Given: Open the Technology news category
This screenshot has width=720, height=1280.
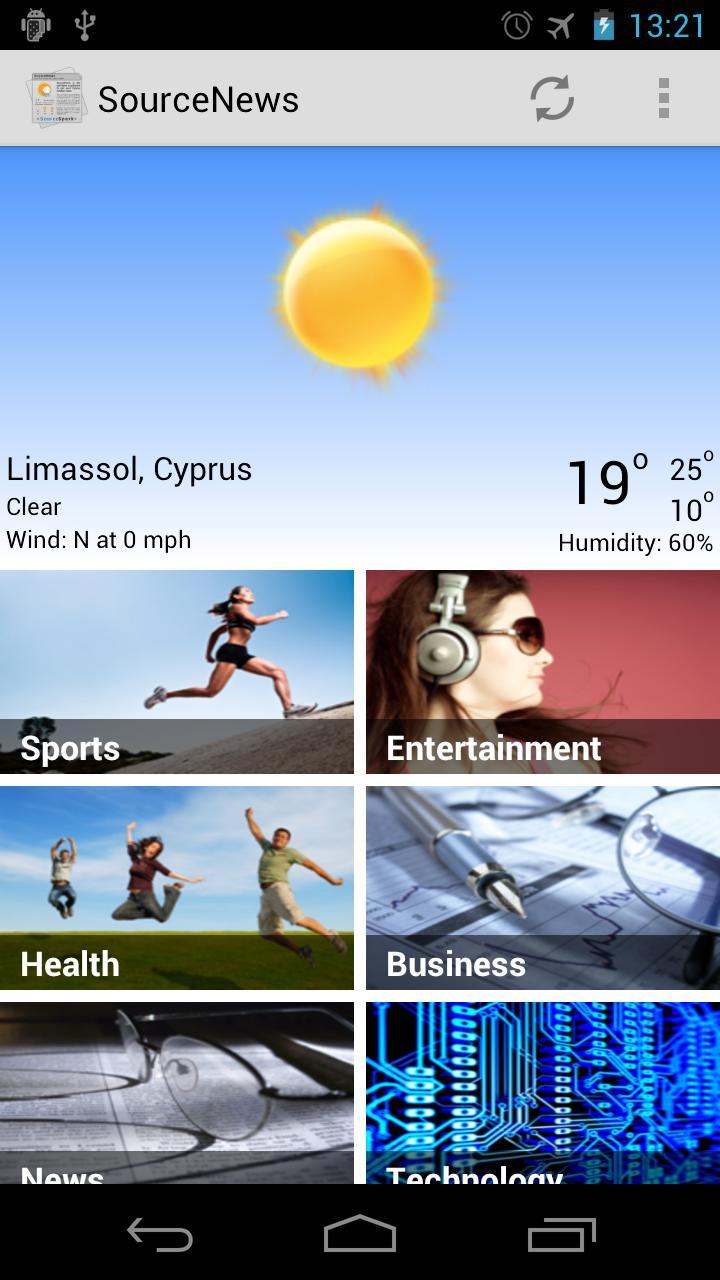Looking at the screenshot, I should (541, 1095).
